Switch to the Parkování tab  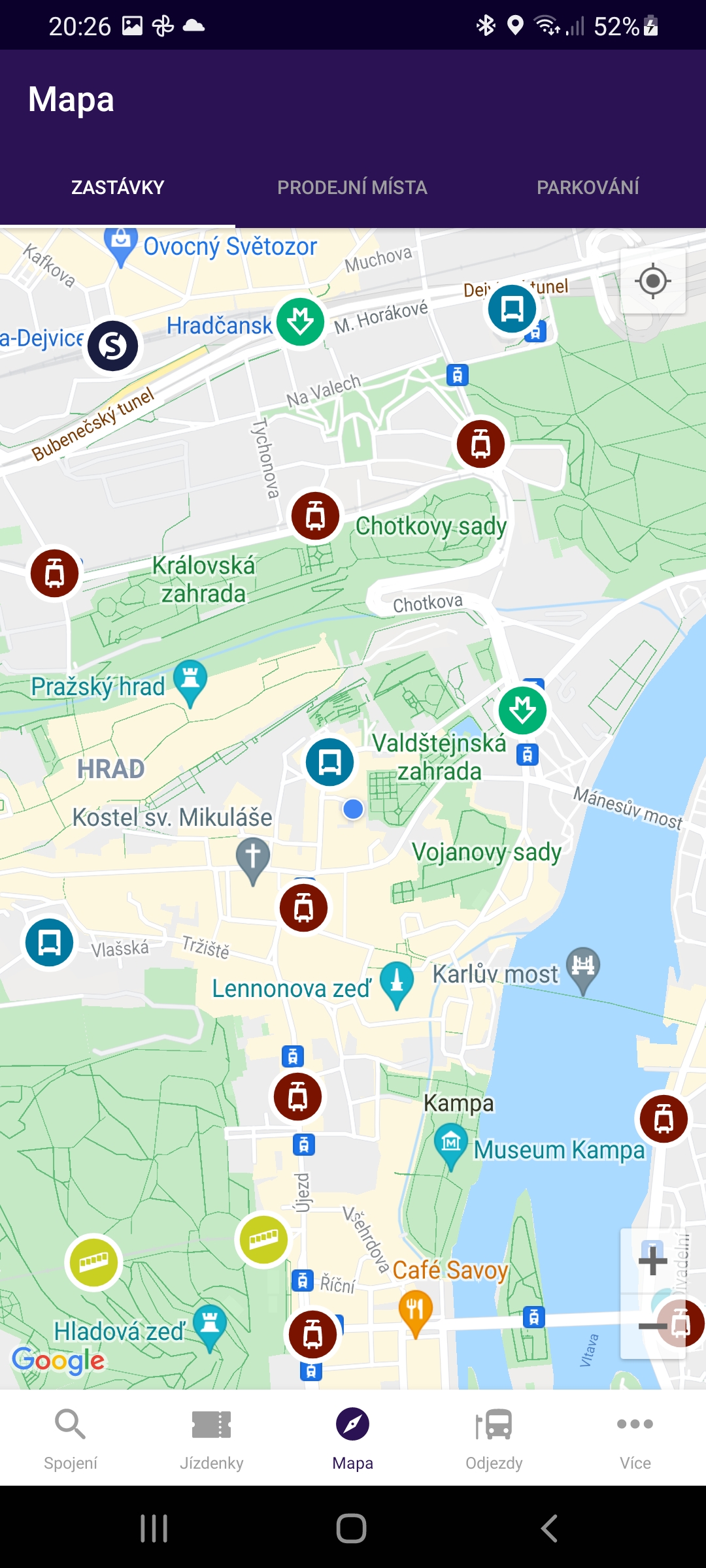click(588, 188)
